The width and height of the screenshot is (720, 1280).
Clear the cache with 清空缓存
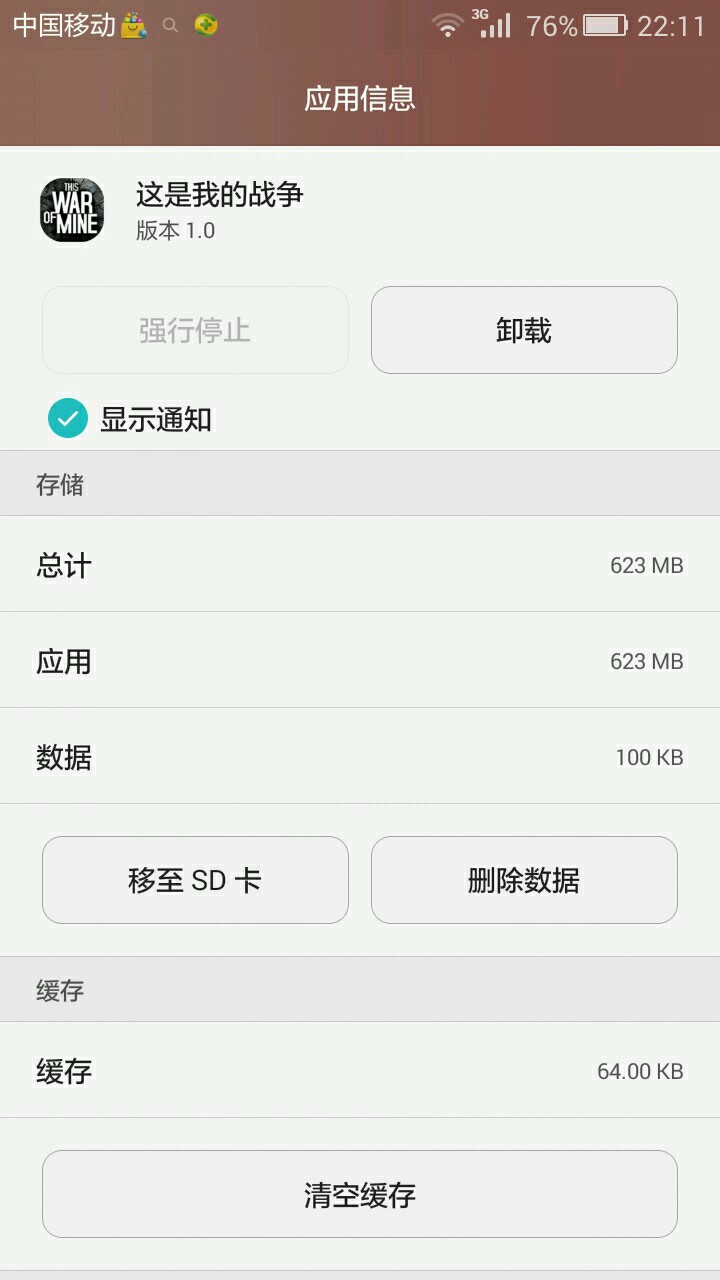[360, 1194]
